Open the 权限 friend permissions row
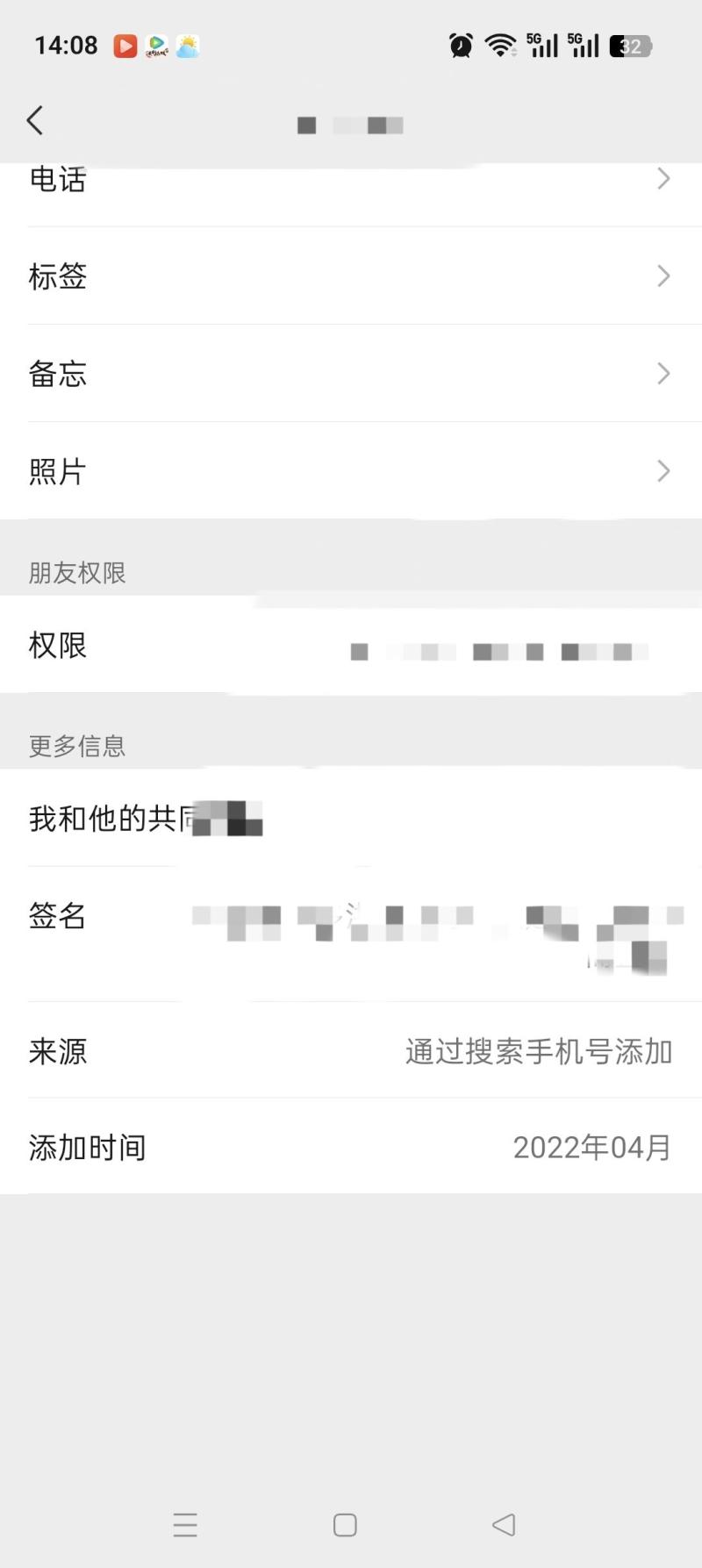This screenshot has height=1568, width=702. click(x=351, y=646)
